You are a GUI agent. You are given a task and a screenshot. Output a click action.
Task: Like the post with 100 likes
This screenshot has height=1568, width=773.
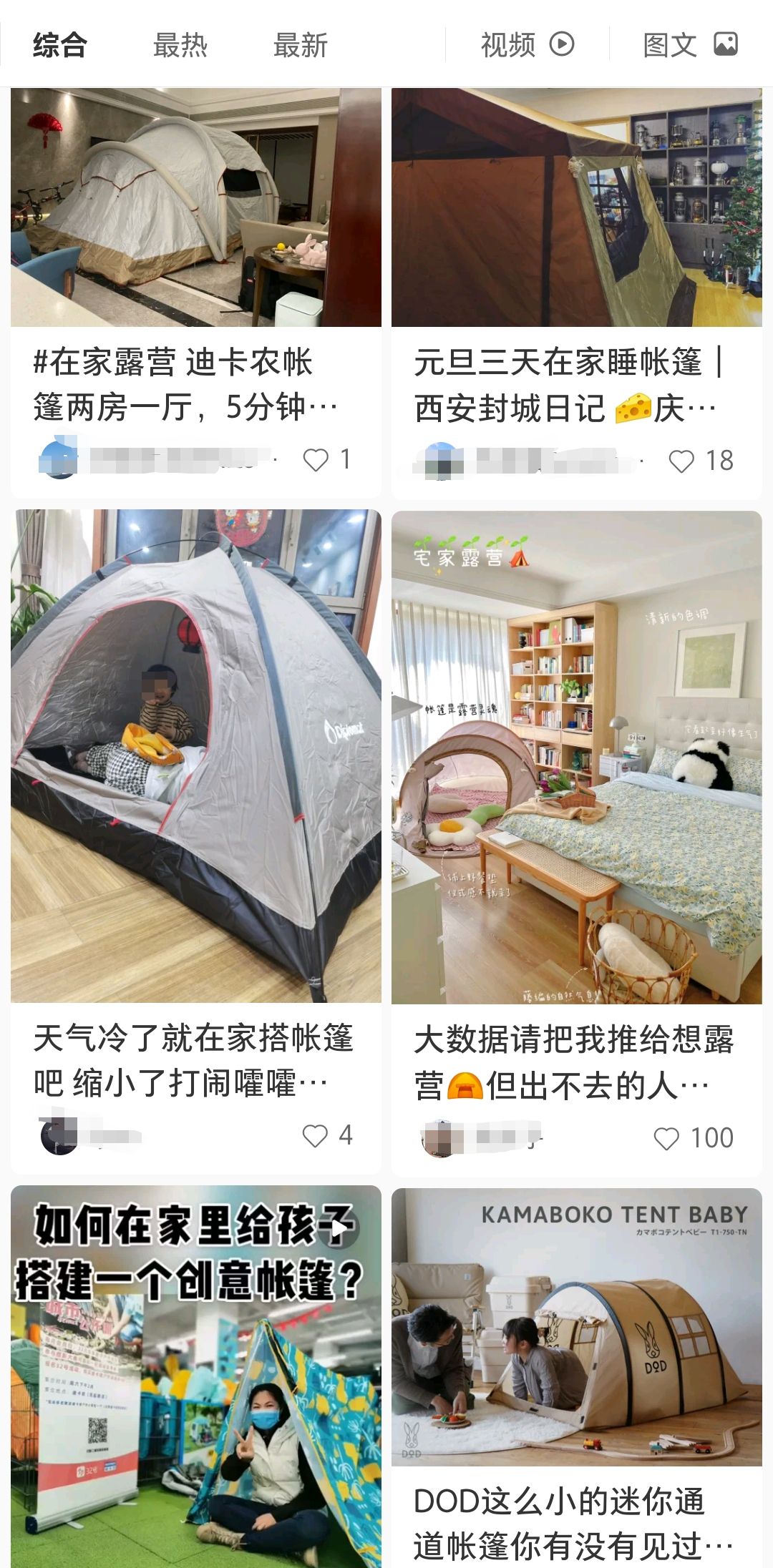click(666, 1138)
